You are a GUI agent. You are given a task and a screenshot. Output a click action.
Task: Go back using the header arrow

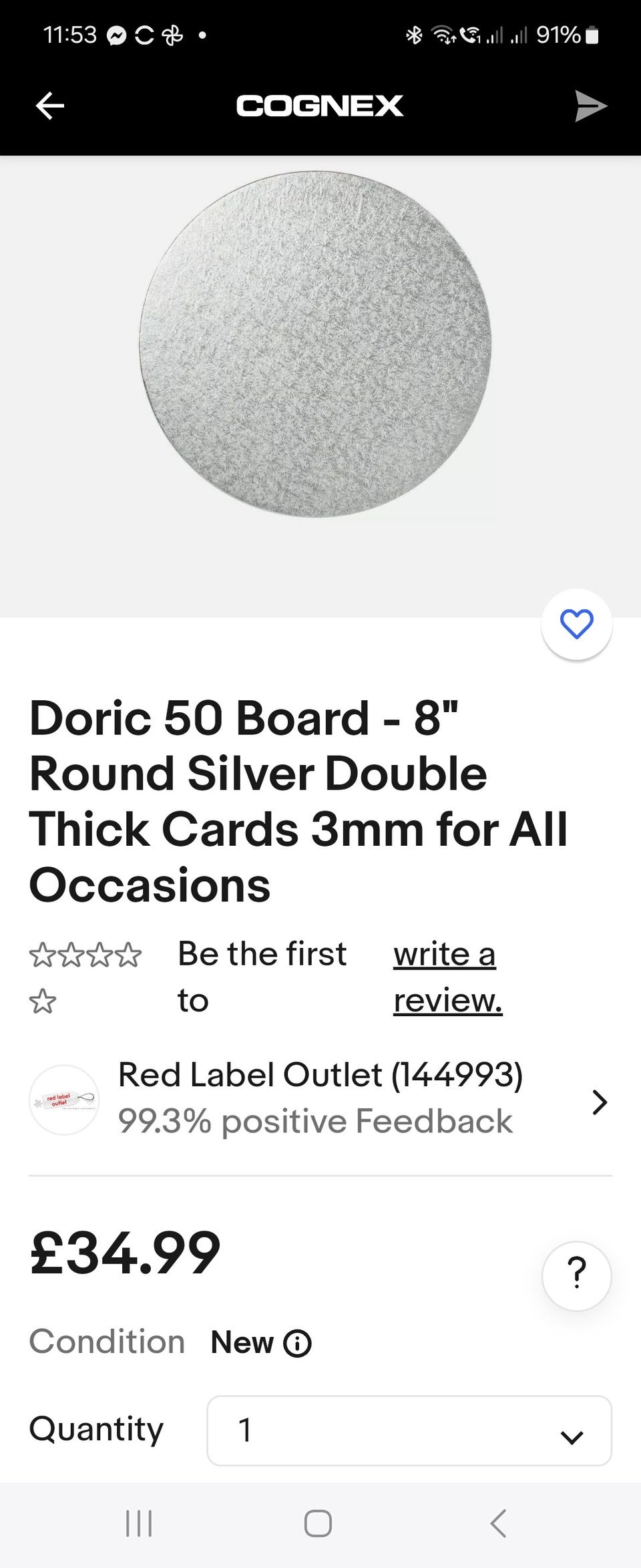click(50, 106)
